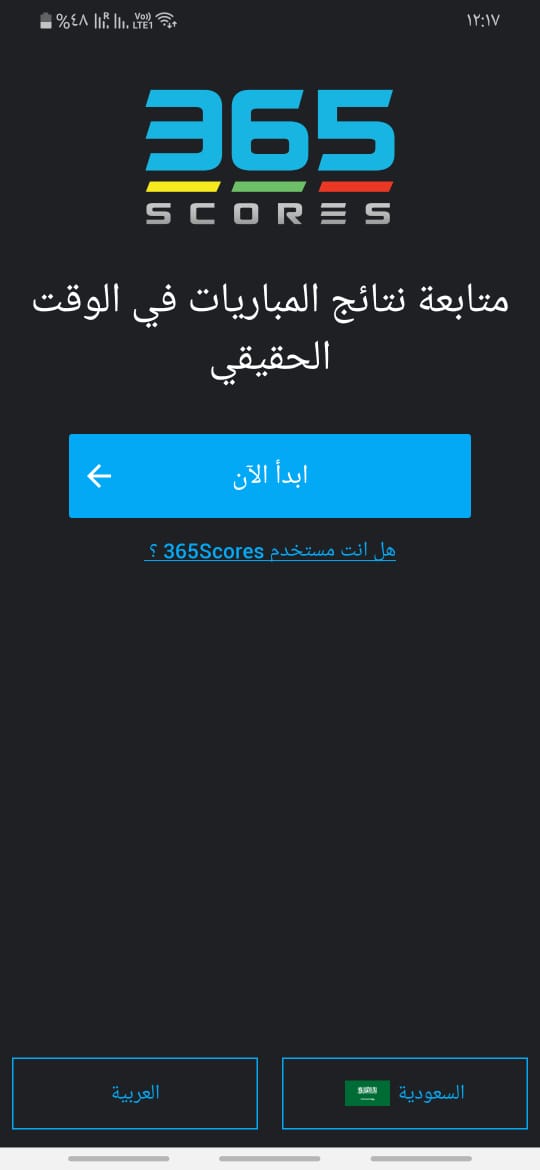Open the 'هل انت مستخدم 365Scores؟' link
The image size is (540, 1170).
click(x=270, y=551)
